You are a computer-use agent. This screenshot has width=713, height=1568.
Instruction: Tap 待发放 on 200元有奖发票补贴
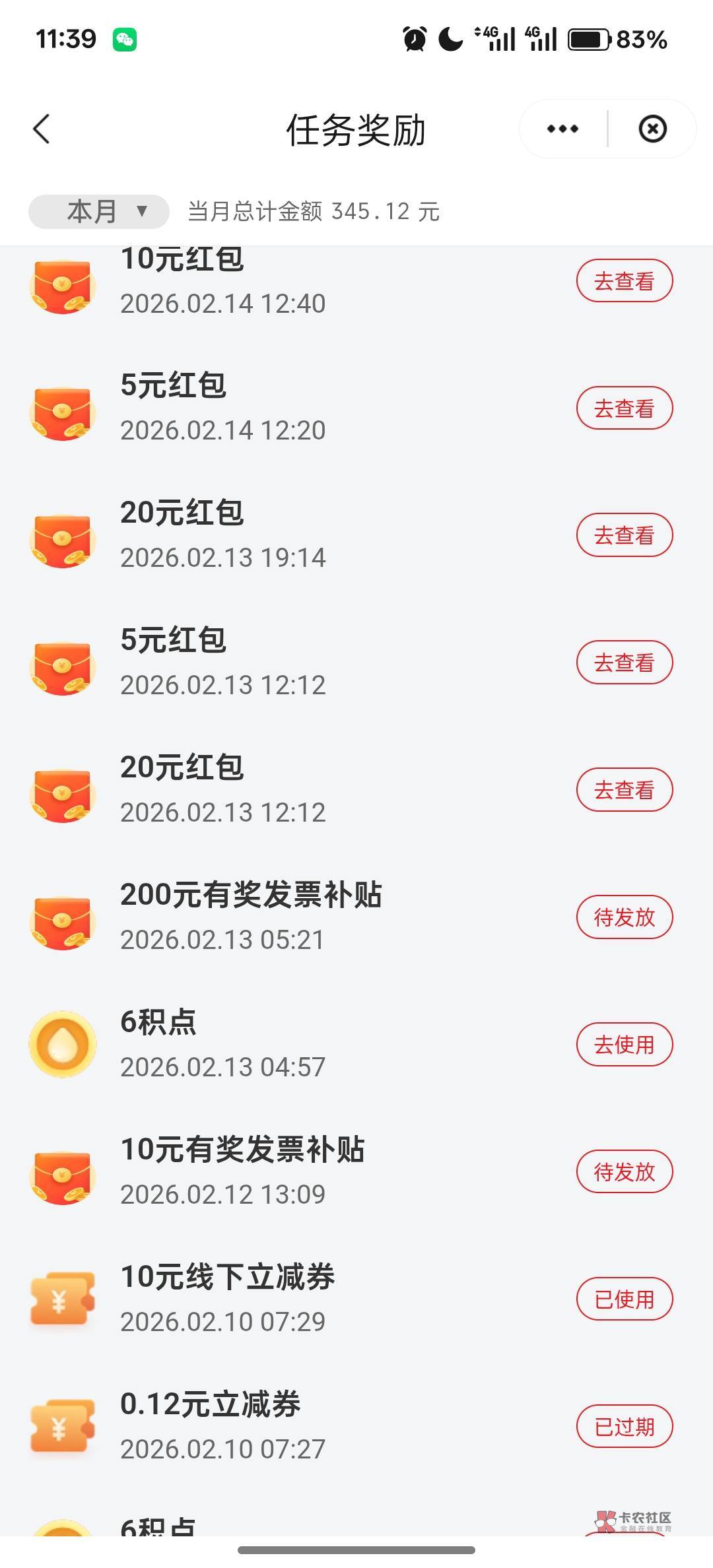click(x=625, y=917)
